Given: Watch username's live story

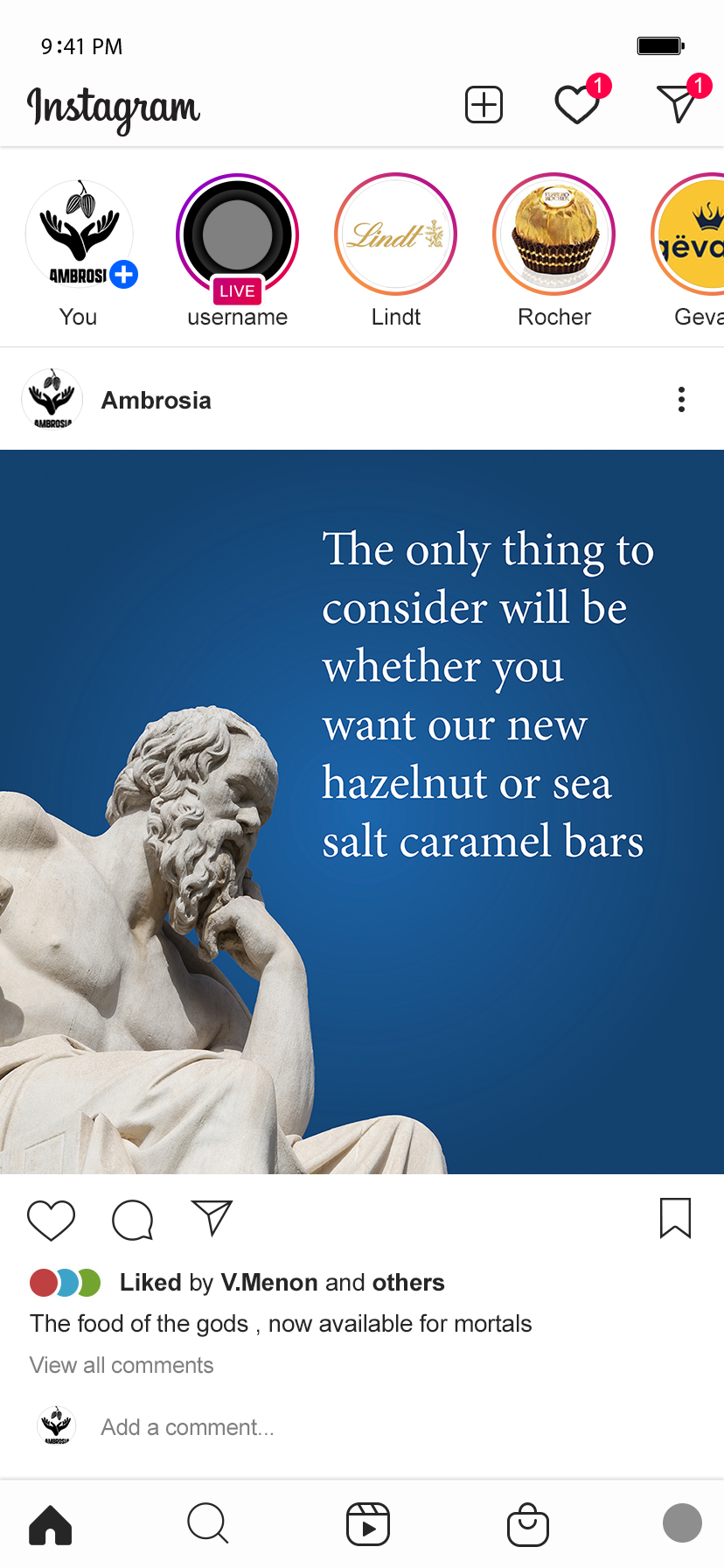Looking at the screenshot, I should (238, 234).
